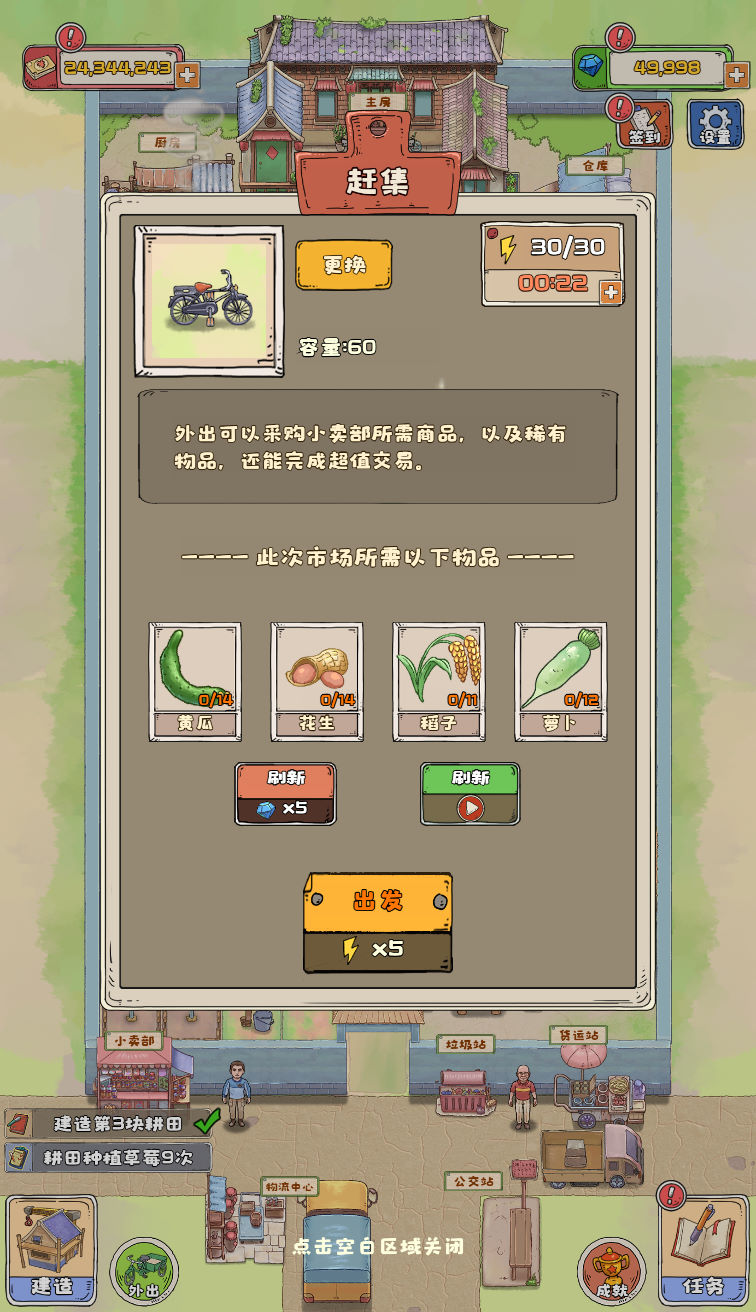Refresh market items for 5 gems
Image resolution: width=756 pixels, height=1312 pixels.
285,794
